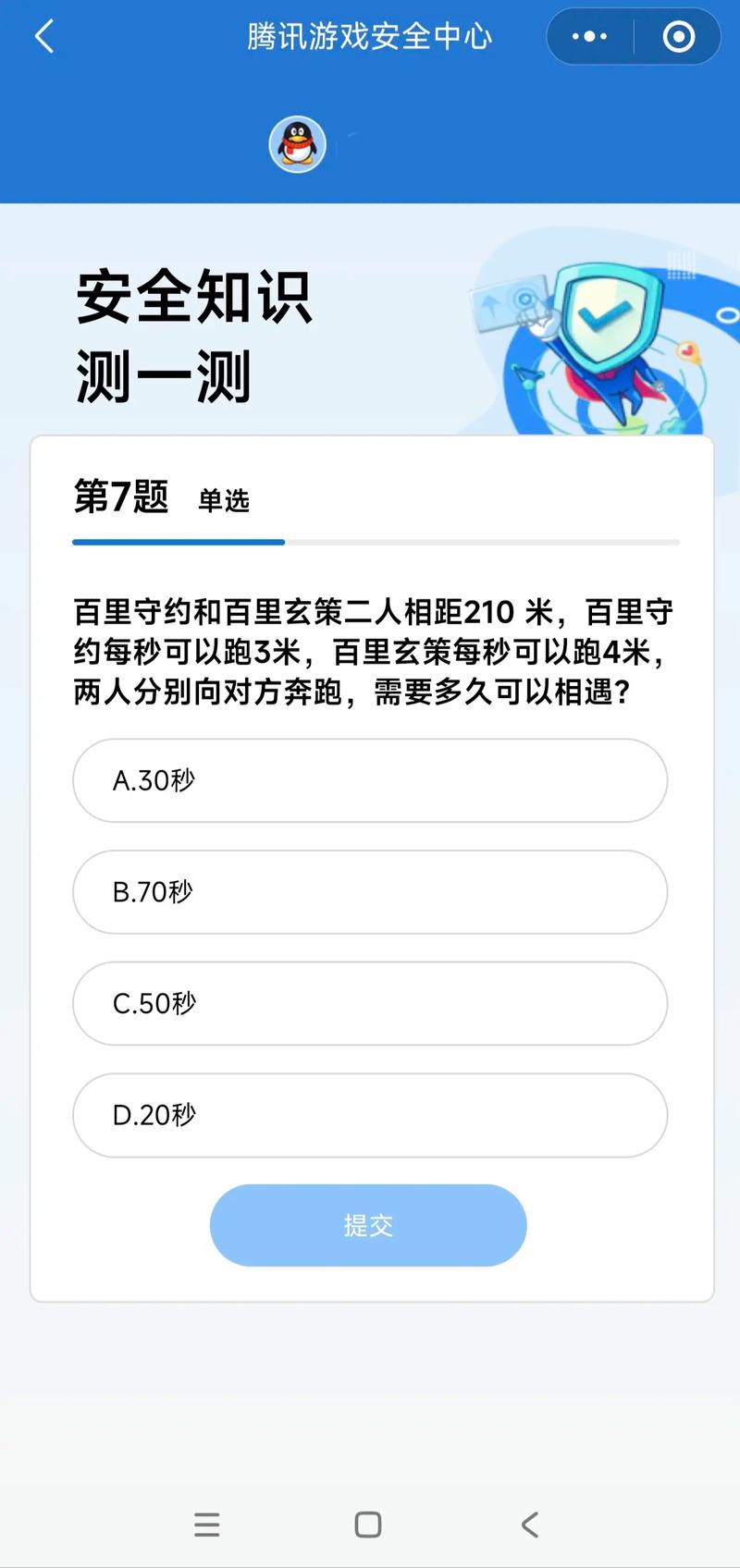The height and width of the screenshot is (1568, 740).
Task: Choose option C.50秒
Action: tap(370, 1004)
